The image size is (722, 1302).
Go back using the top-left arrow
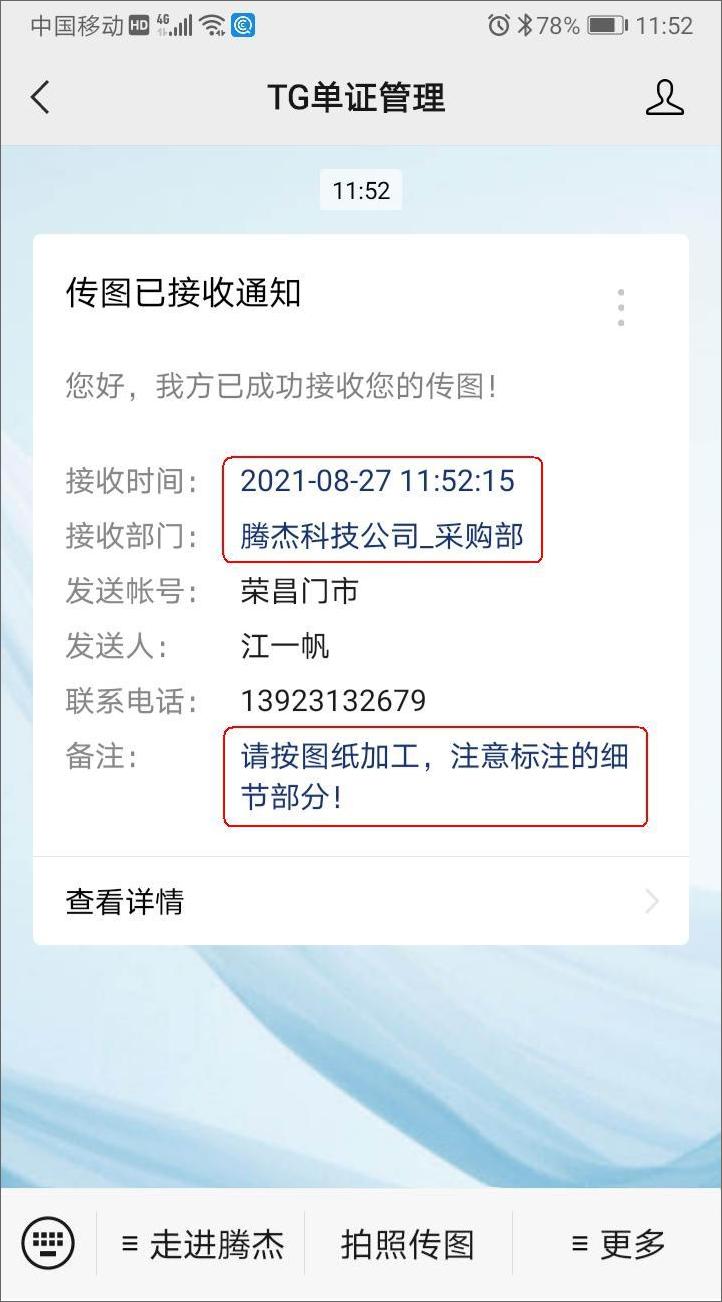pos(40,98)
